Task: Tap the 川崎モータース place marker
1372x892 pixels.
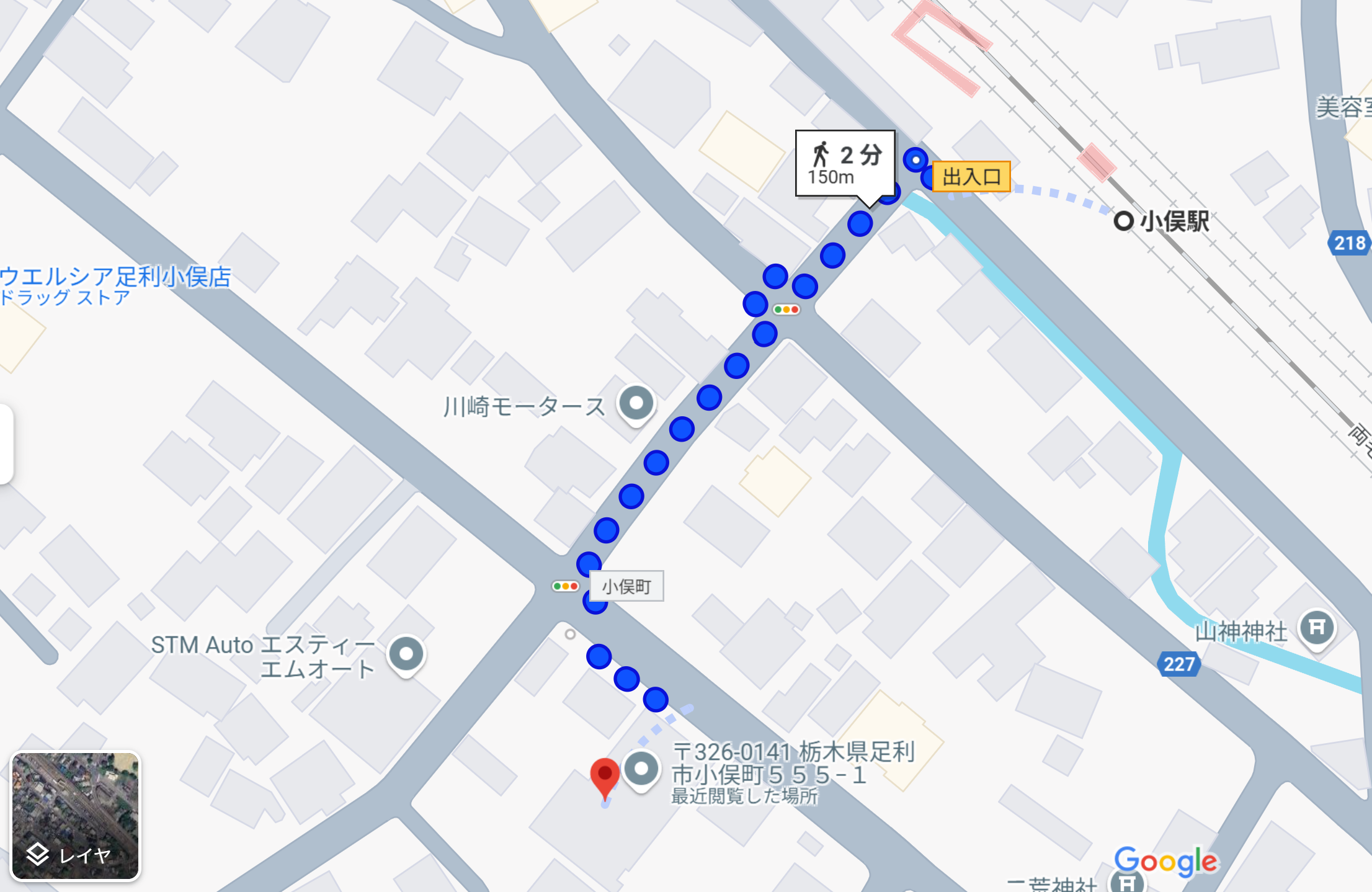Action: point(636,404)
